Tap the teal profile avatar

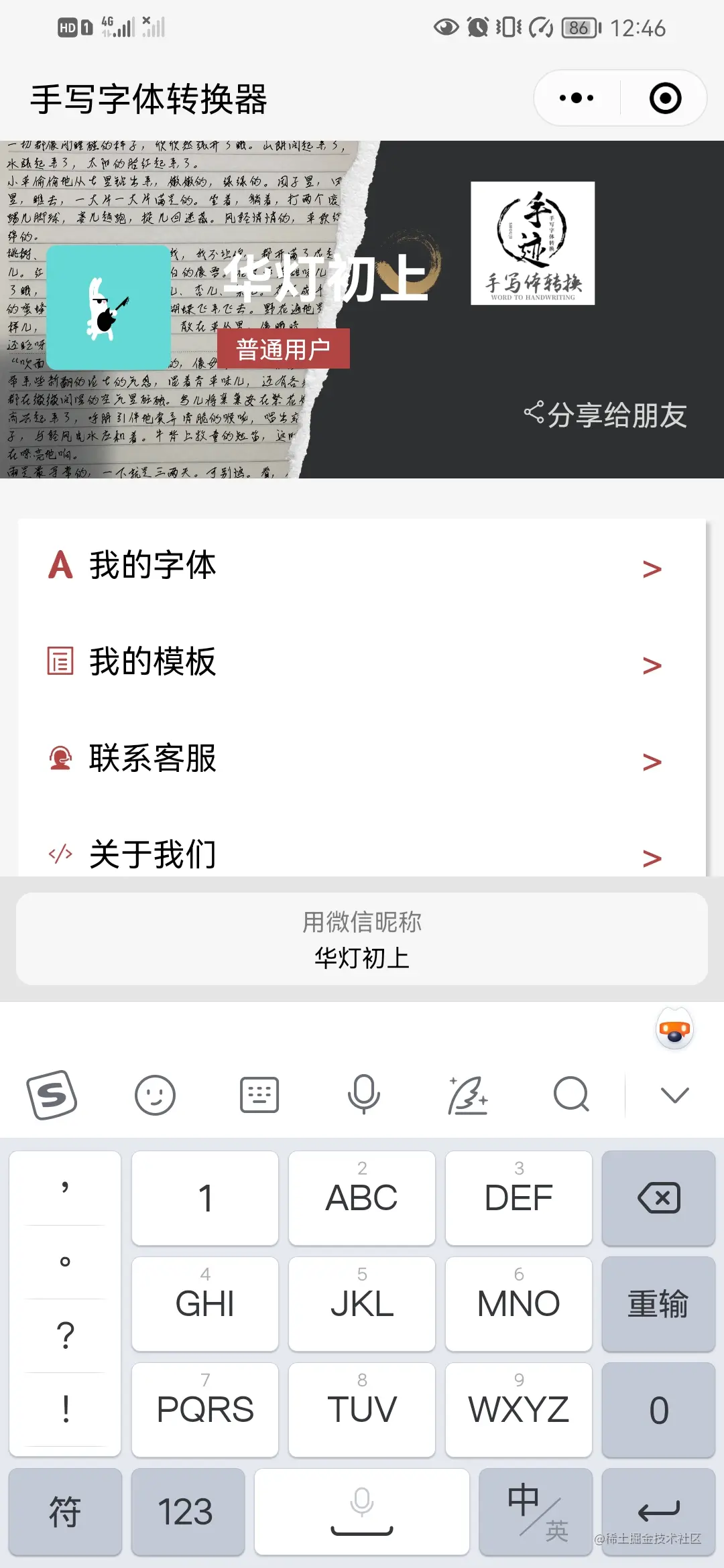109,307
